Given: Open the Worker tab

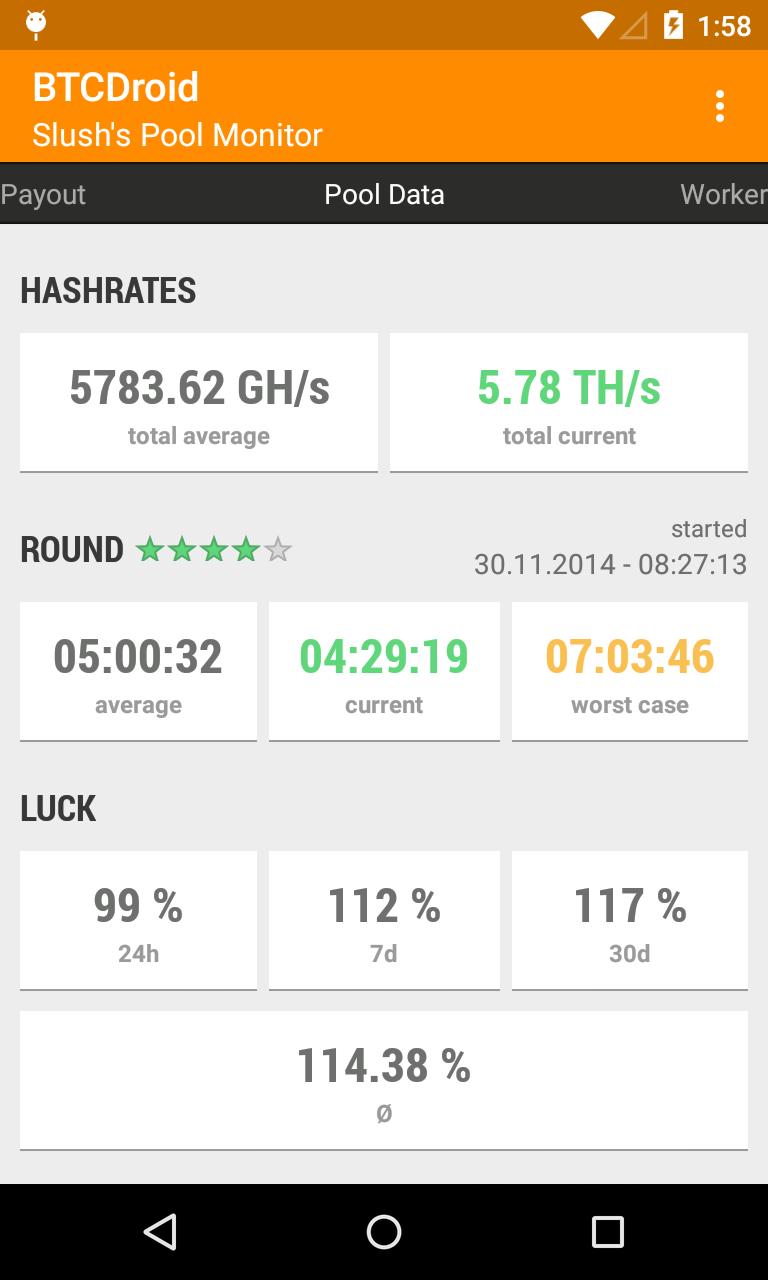Looking at the screenshot, I should tap(722, 194).
